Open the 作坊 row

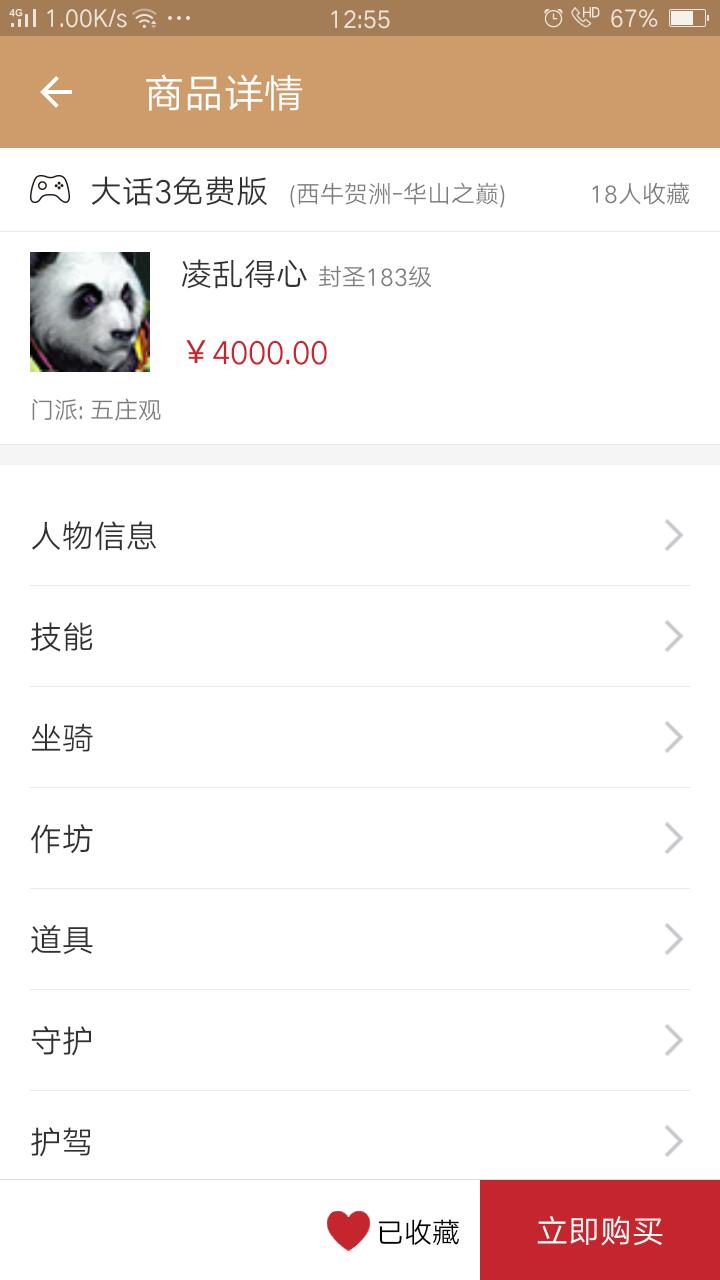360,839
